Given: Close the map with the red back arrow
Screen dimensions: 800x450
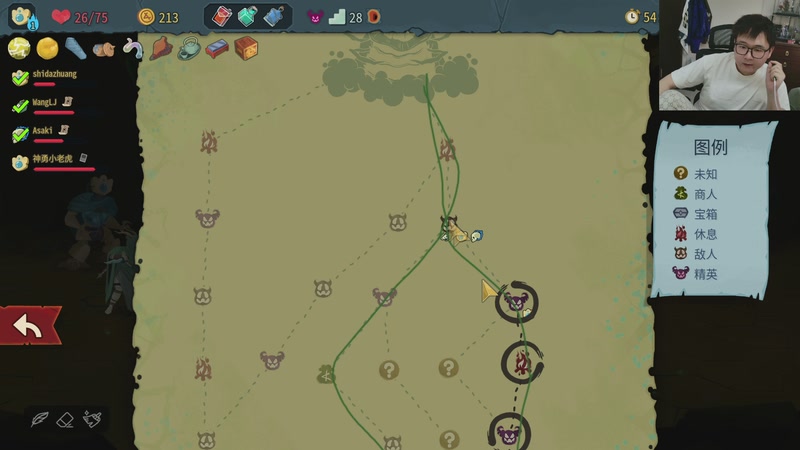Looking at the screenshot, I should (29, 326).
